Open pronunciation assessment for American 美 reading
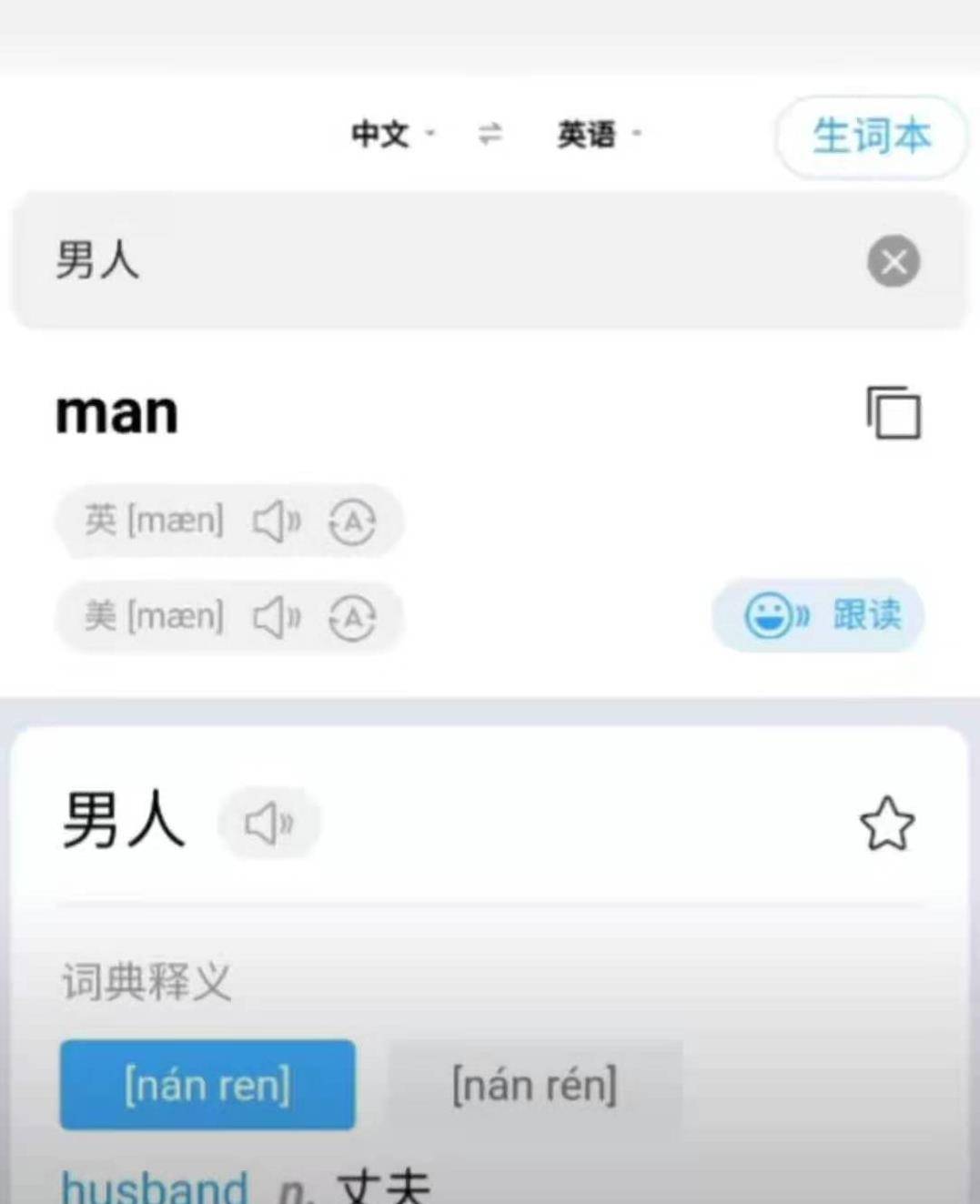 coord(352,618)
